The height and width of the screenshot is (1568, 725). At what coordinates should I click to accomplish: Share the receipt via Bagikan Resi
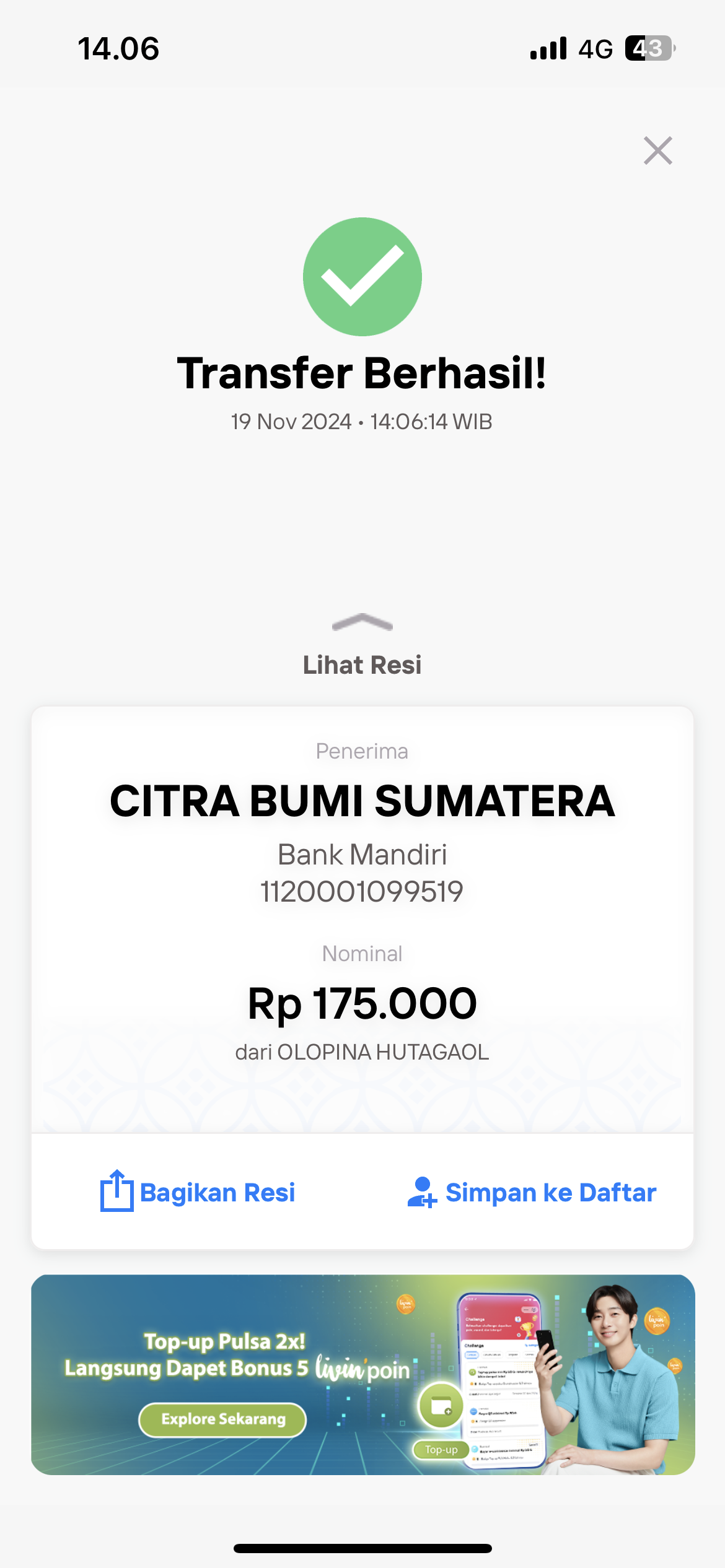point(198,1191)
